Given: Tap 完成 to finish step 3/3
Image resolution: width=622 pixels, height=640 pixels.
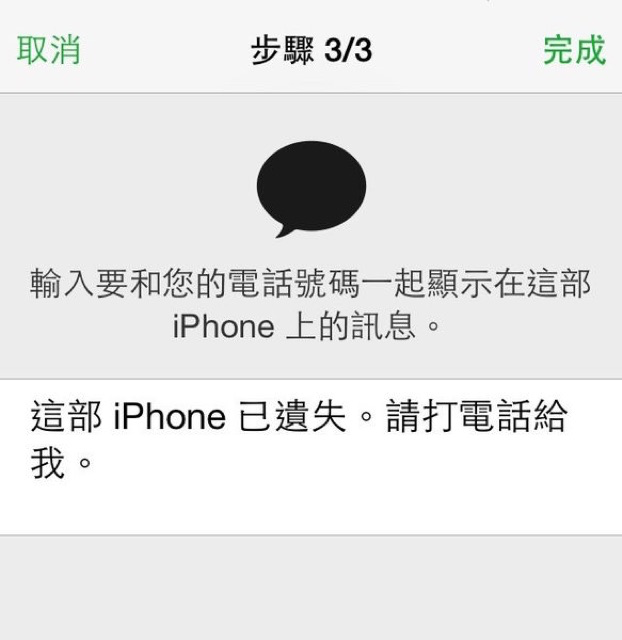Looking at the screenshot, I should (574, 50).
